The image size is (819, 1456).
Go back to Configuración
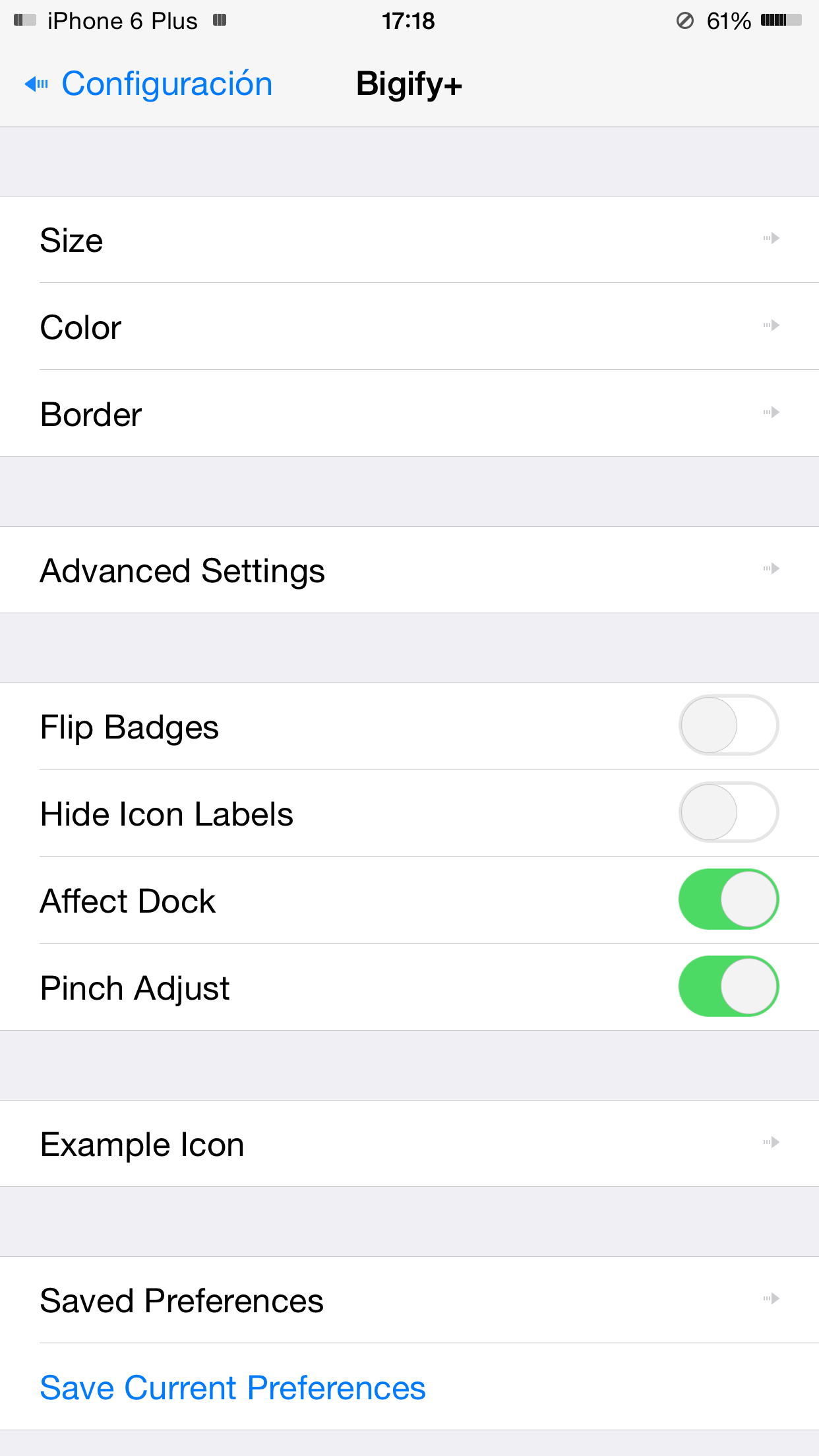(150, 84)
